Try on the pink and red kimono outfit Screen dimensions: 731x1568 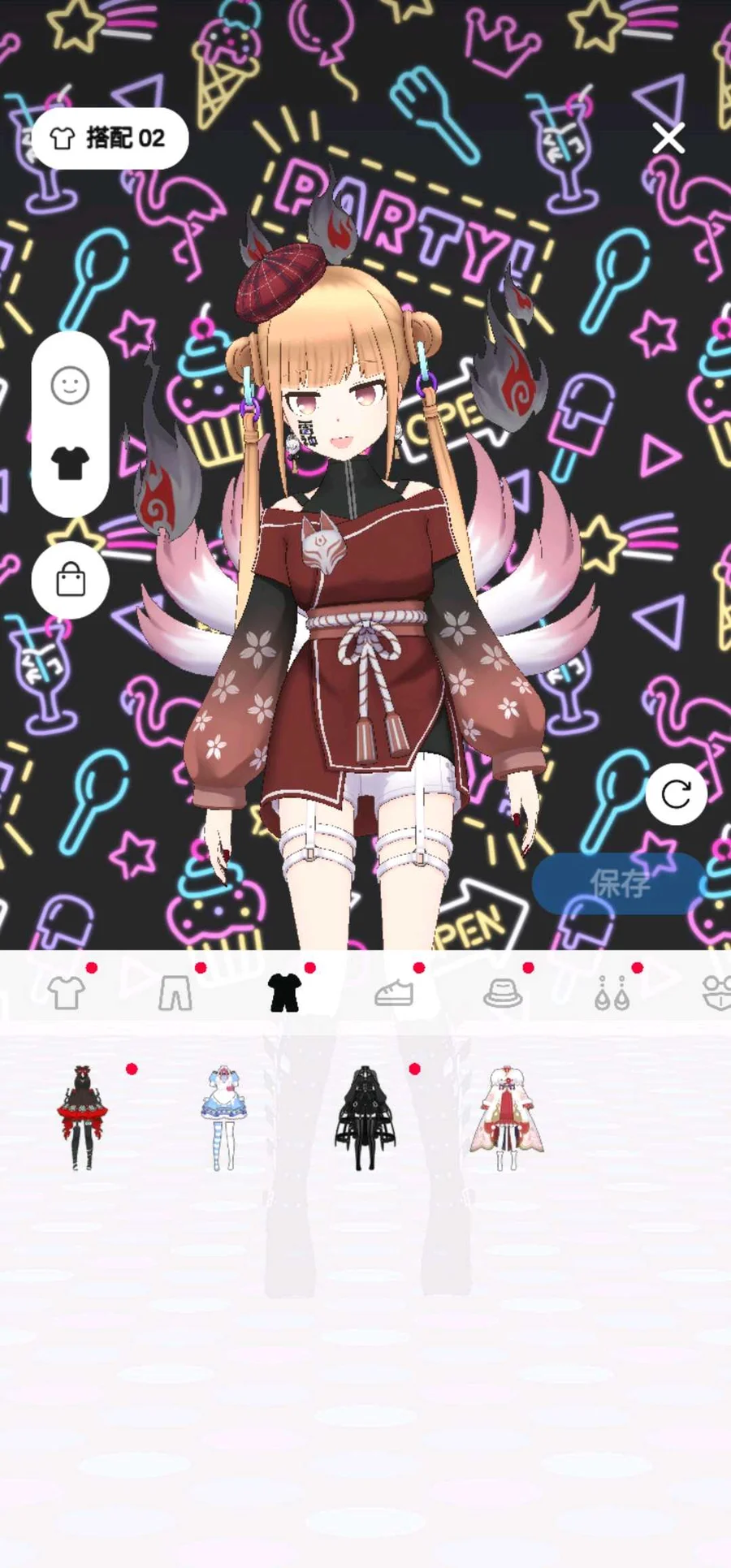[506, 1117]
